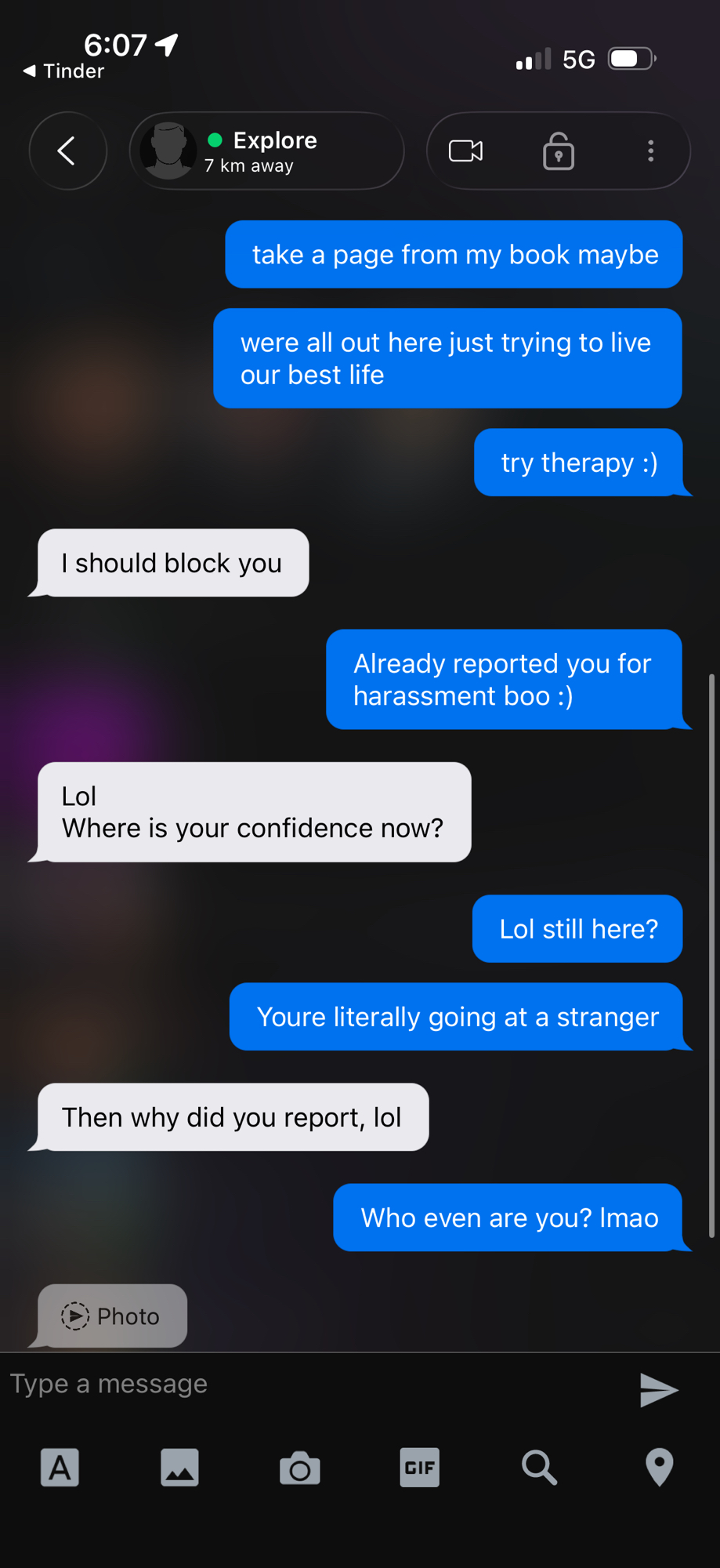720x1568 pixels.
Task: View the received Photo message
Action: (x=112, y=1316)
